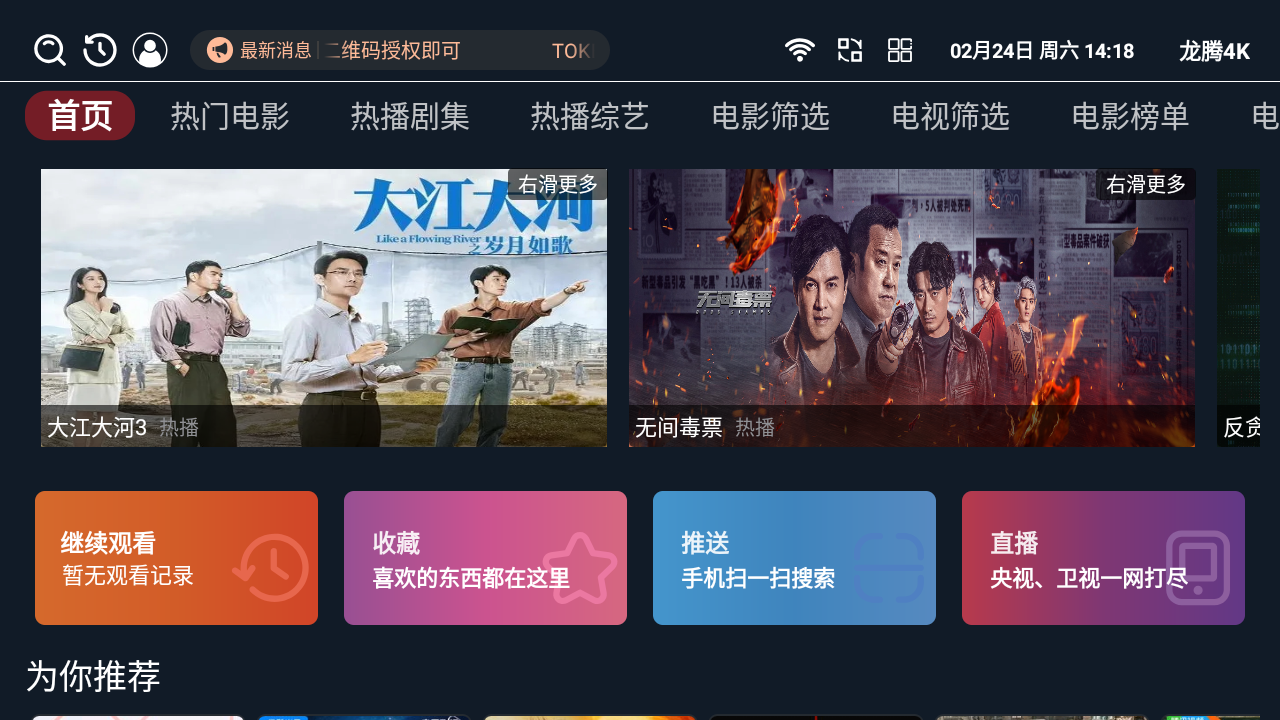This screenshot has width=1280, height=720.
Task: Tap the 龙腾4K label
Action: [x=1214, y=51]
